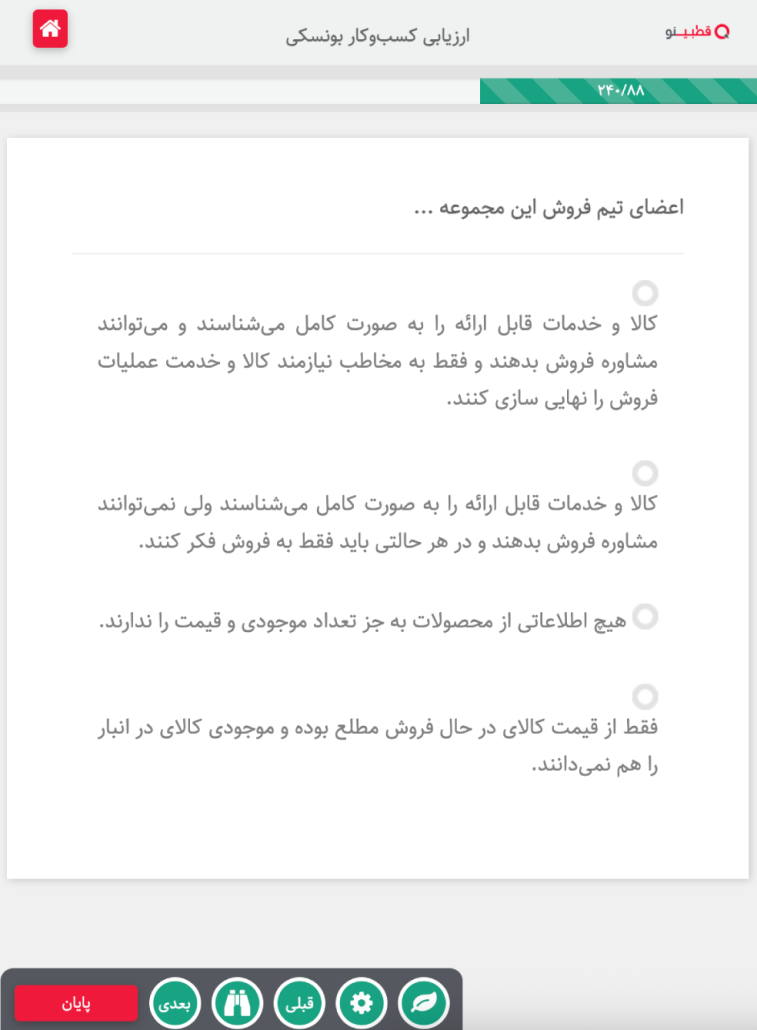Viewport: 757px width, 1030px height.
Task: Select the first answer about full sales consultation
Action: [646, 293]
